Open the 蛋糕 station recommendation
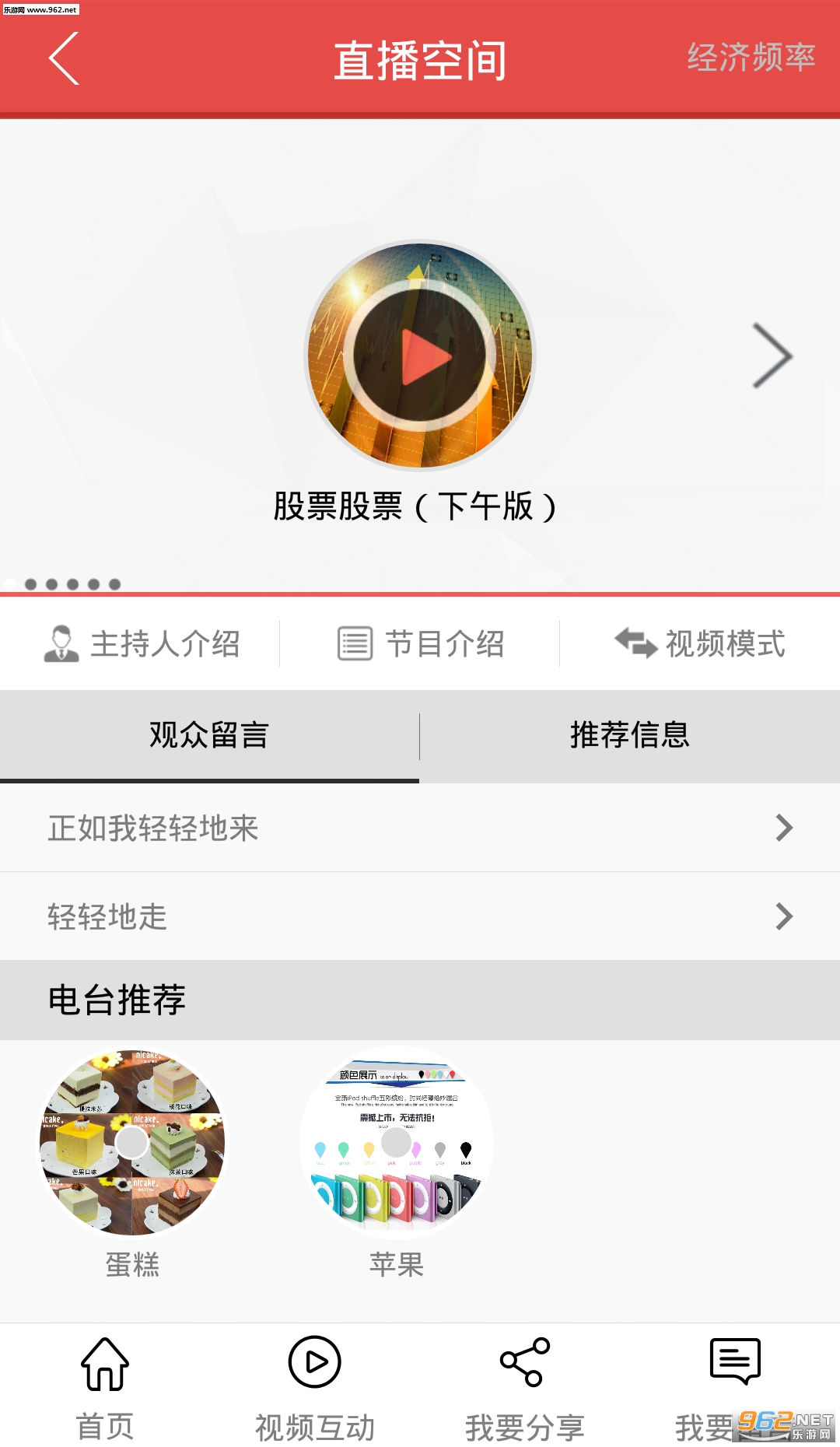 (x=132, y=1144)
